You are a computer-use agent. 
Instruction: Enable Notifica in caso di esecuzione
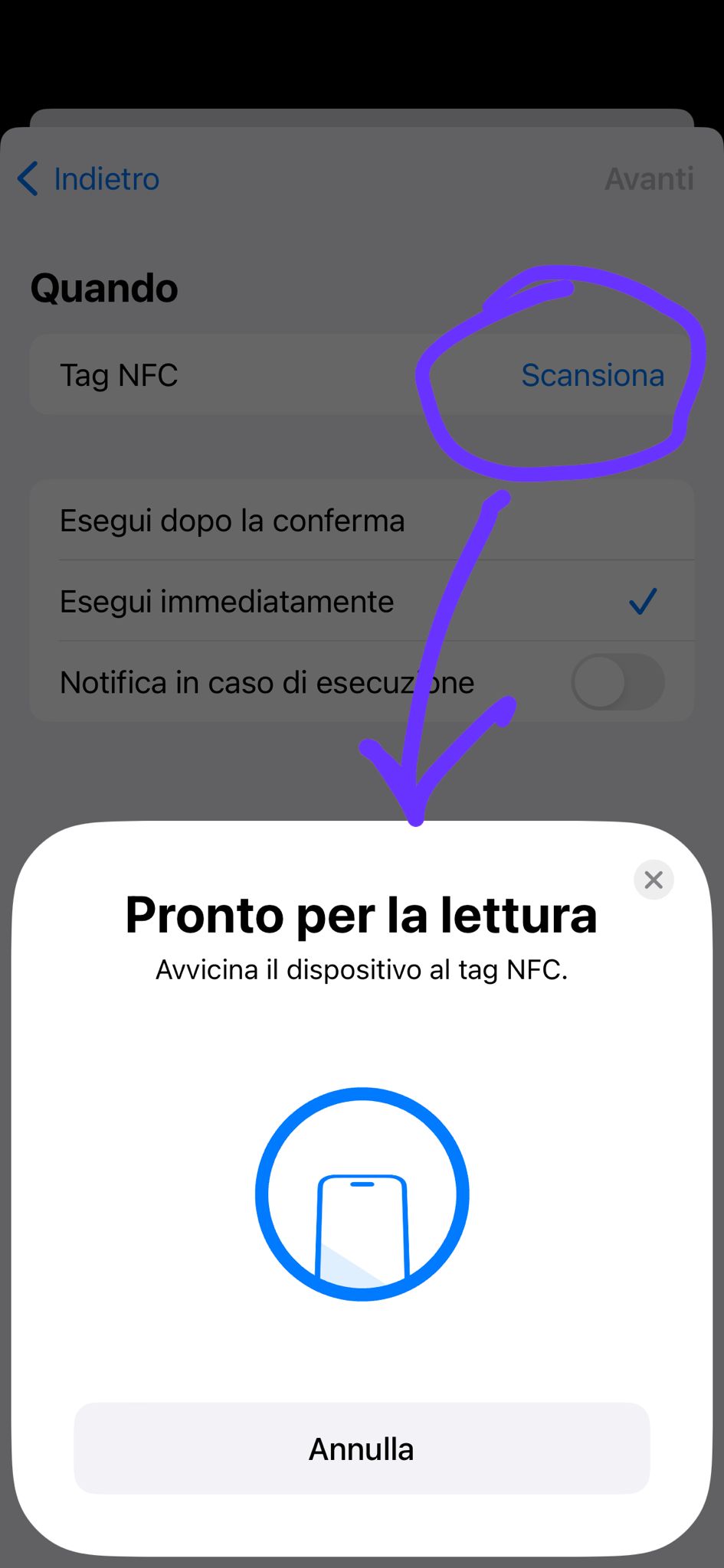[x=618, y=682]
